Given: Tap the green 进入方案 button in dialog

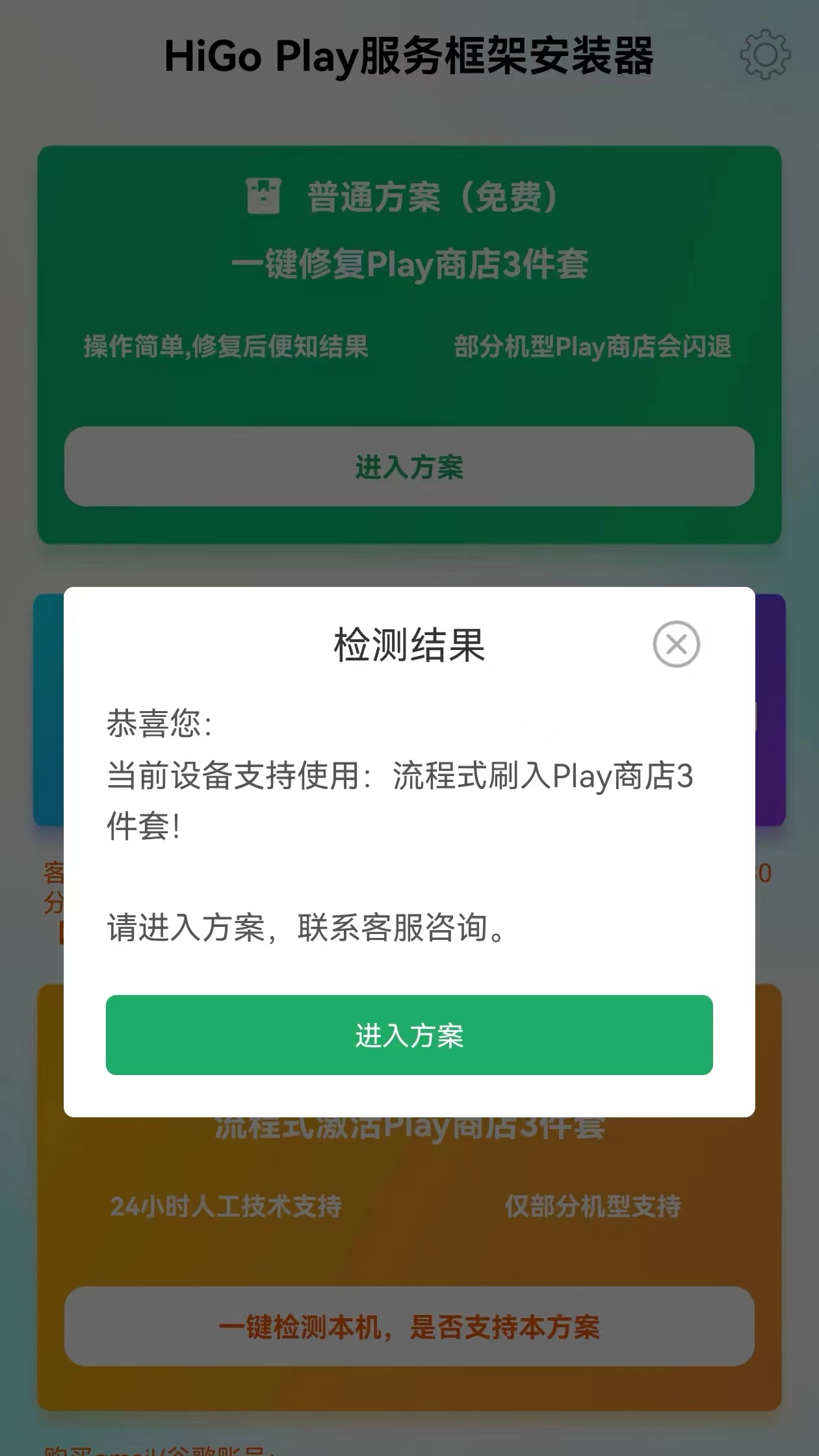Looking at the screenshot, I should [x=409, y=1035].
